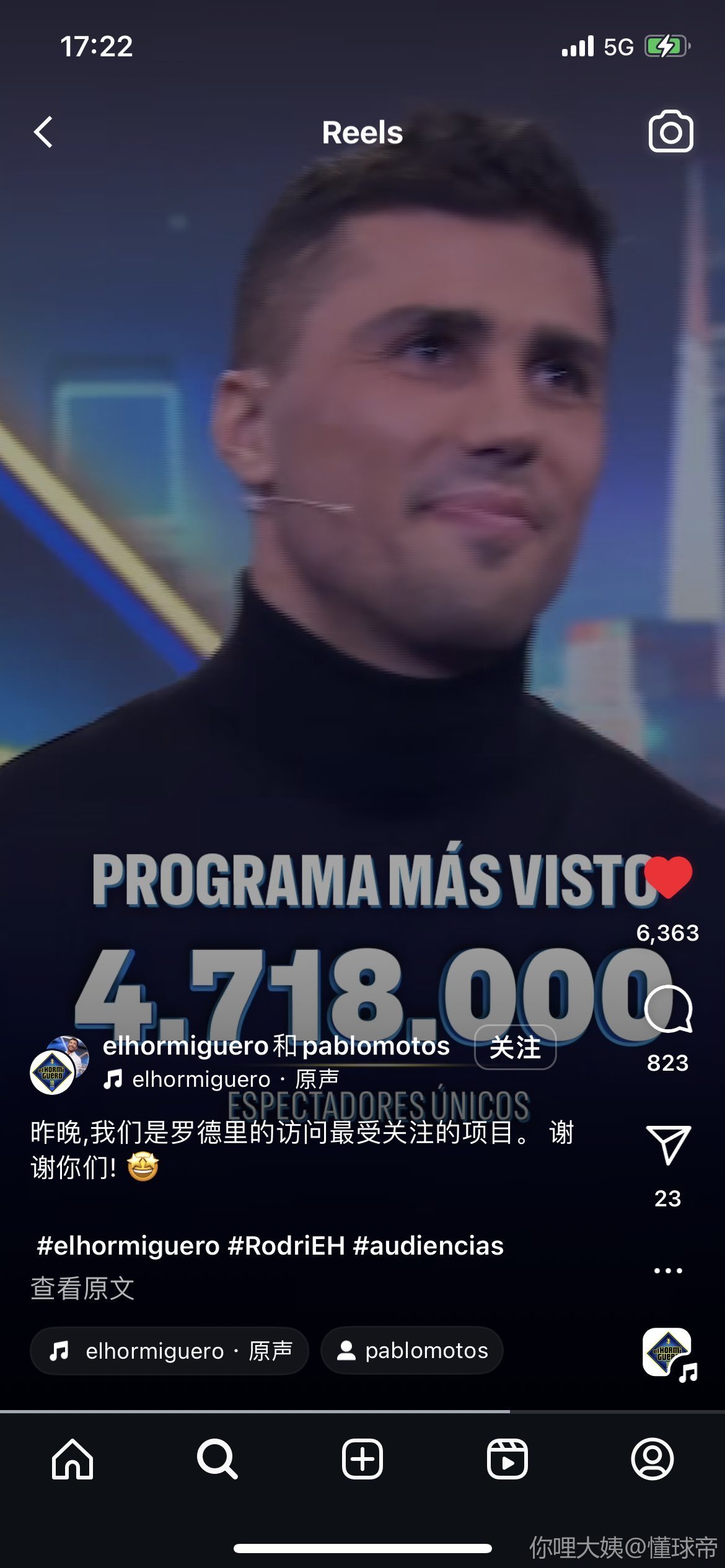Switch to the Home tab
Viewport: 725px width, 1568px height.
[72, 1459]
